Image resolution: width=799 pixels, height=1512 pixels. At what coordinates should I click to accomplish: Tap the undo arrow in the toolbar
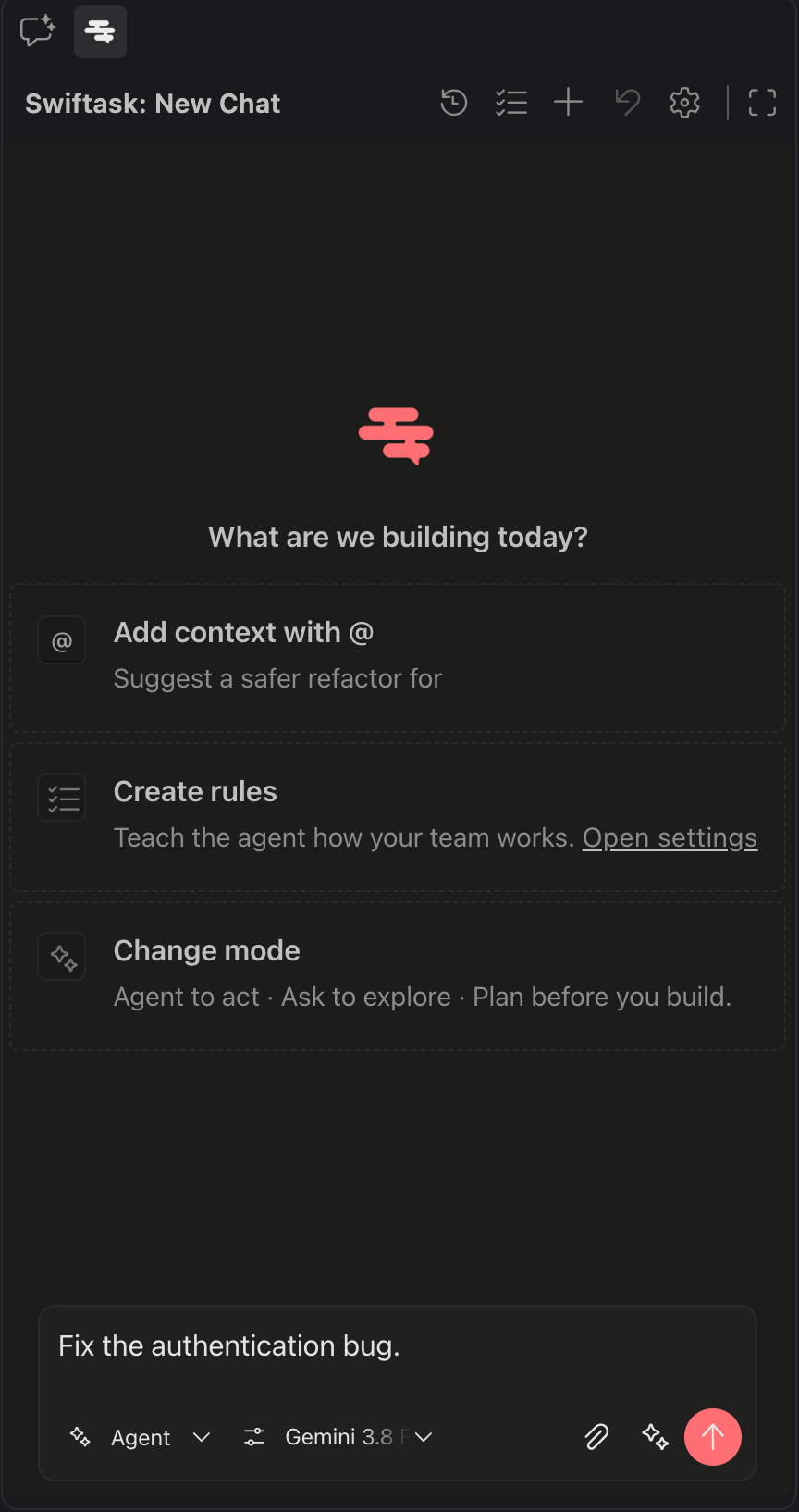627,103
